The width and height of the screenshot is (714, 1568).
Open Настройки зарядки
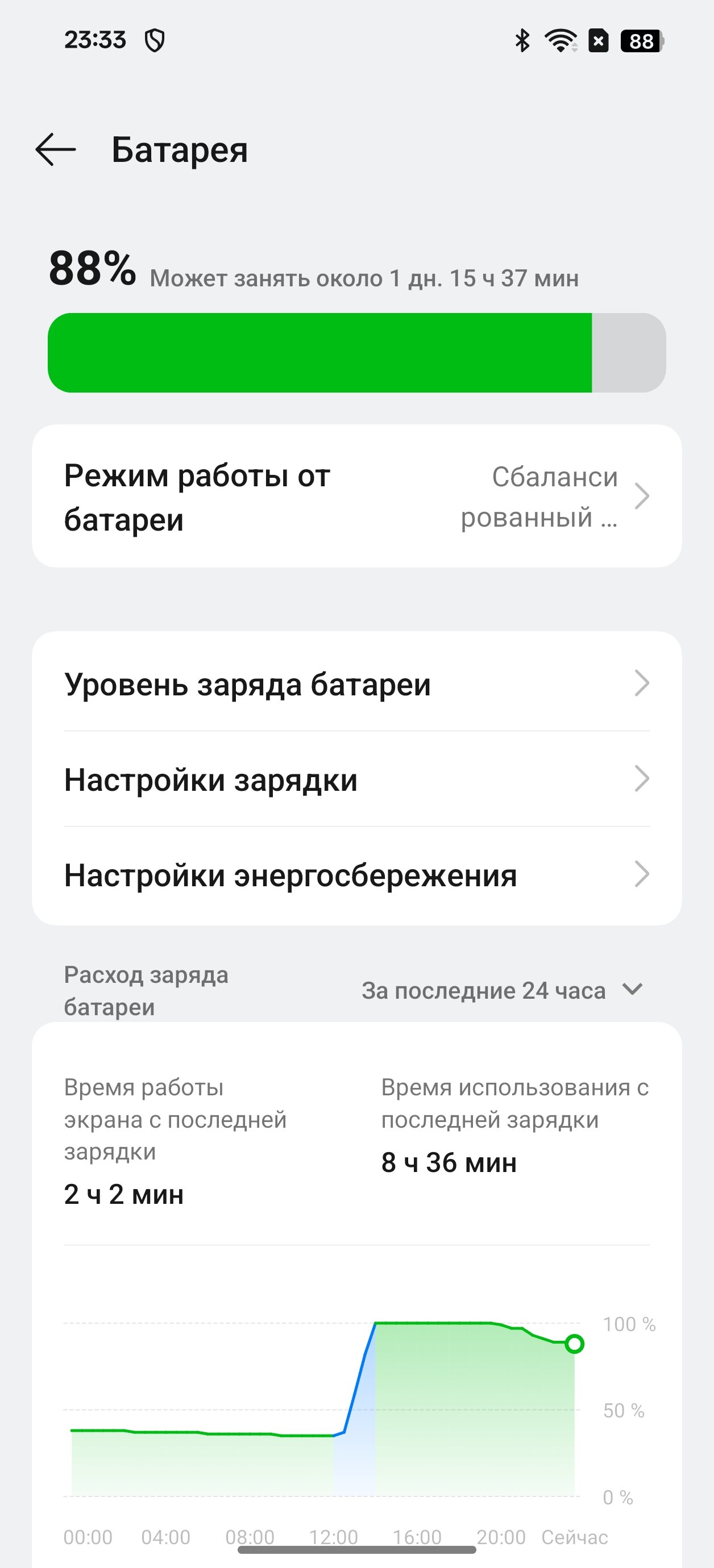(x=357, y=779)
